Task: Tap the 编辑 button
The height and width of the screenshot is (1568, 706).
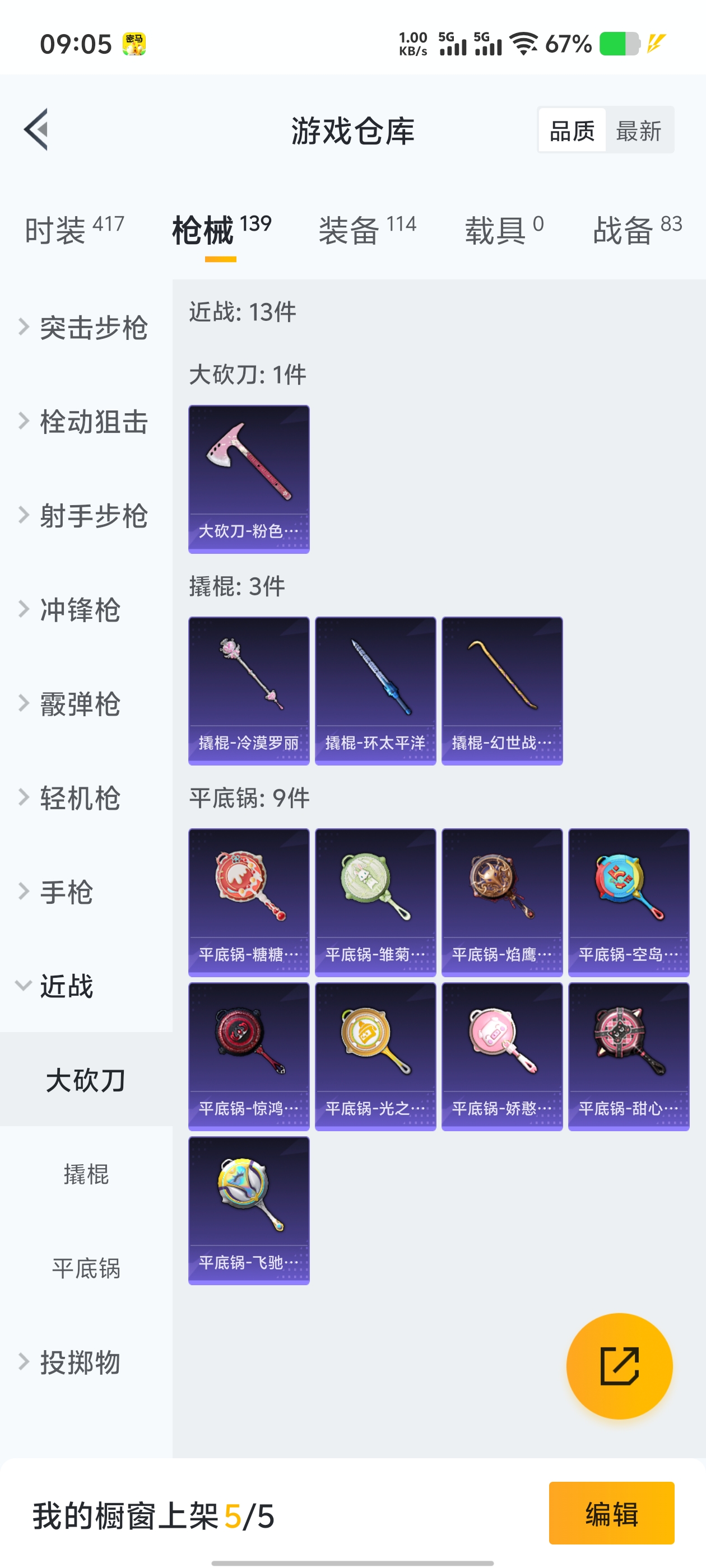Action: tap(611, 1513)
